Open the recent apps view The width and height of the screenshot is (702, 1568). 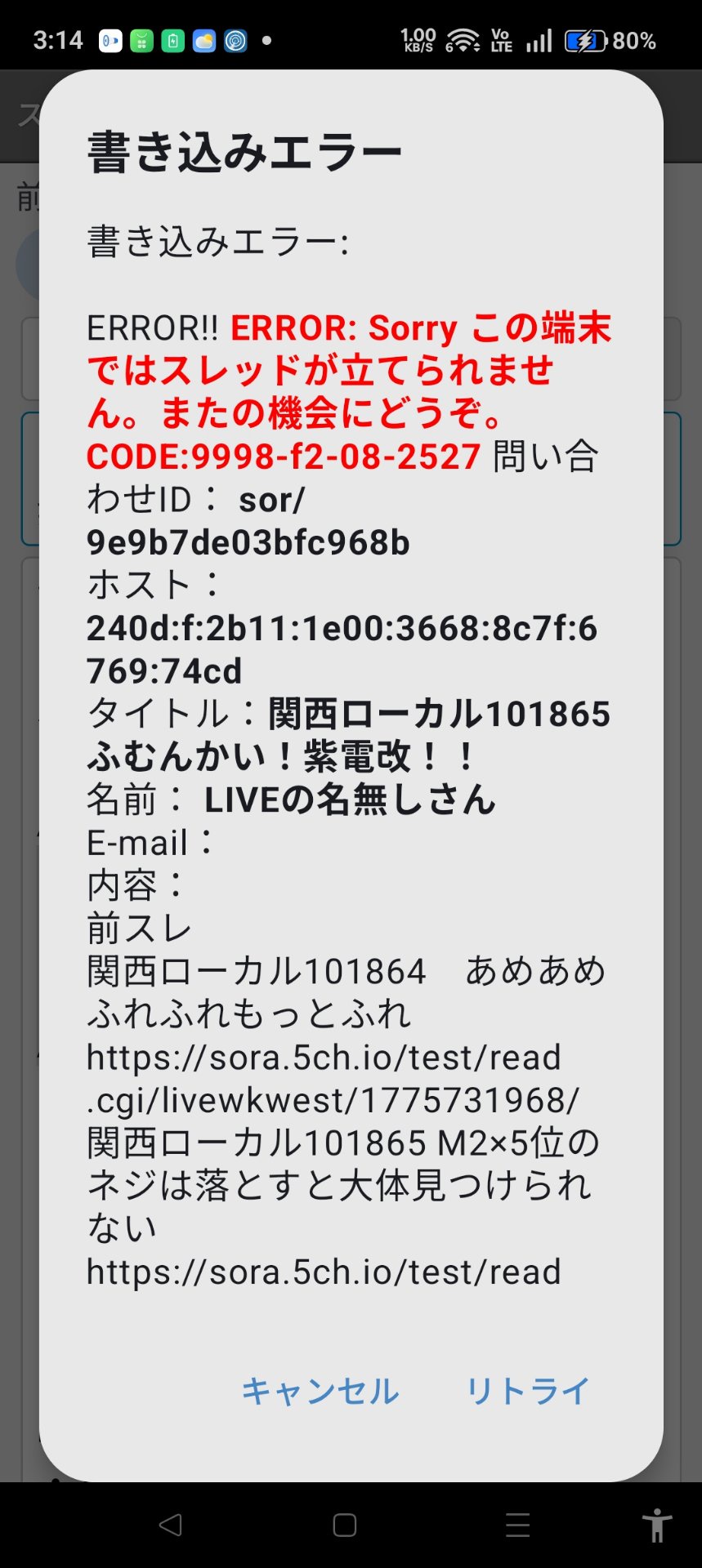517,1525
